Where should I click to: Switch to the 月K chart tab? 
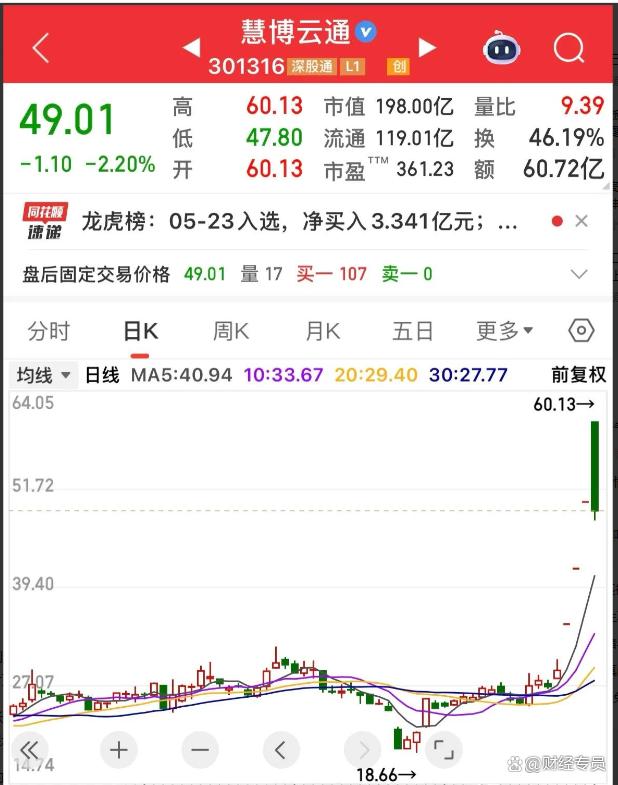pyautogui.click(x=322, y=332)
